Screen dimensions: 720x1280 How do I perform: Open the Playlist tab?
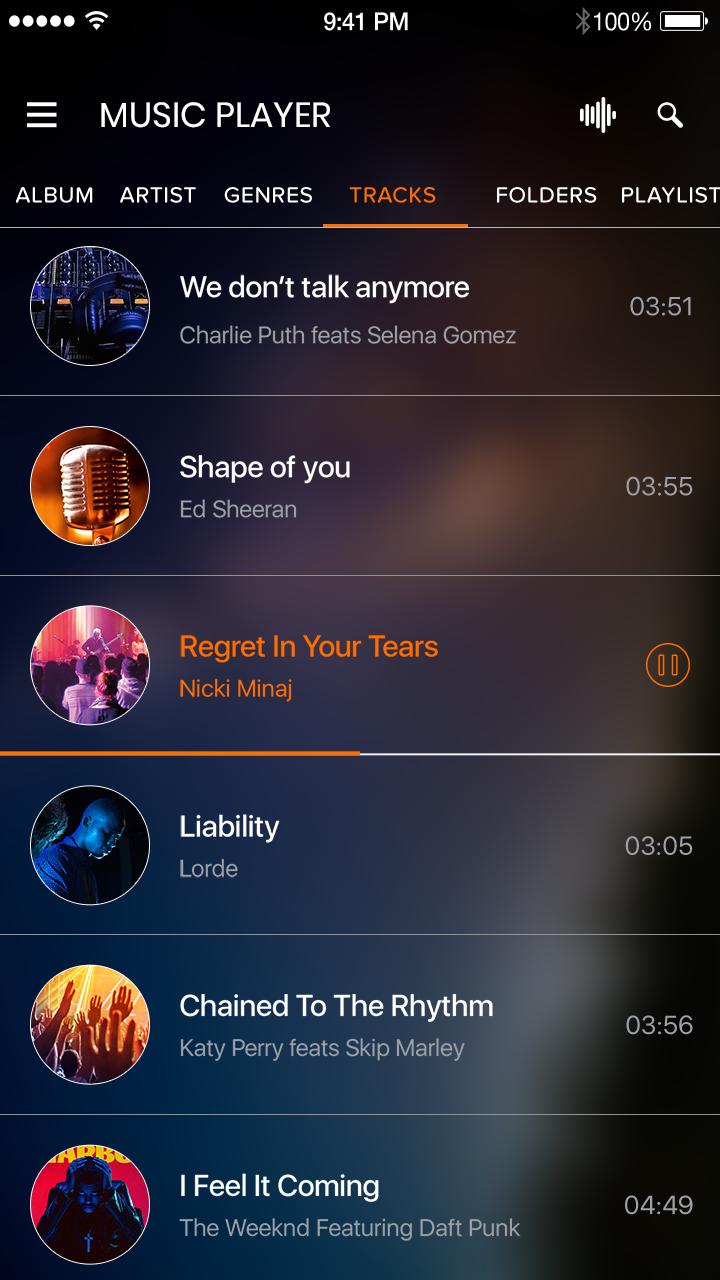click(670, 195)
